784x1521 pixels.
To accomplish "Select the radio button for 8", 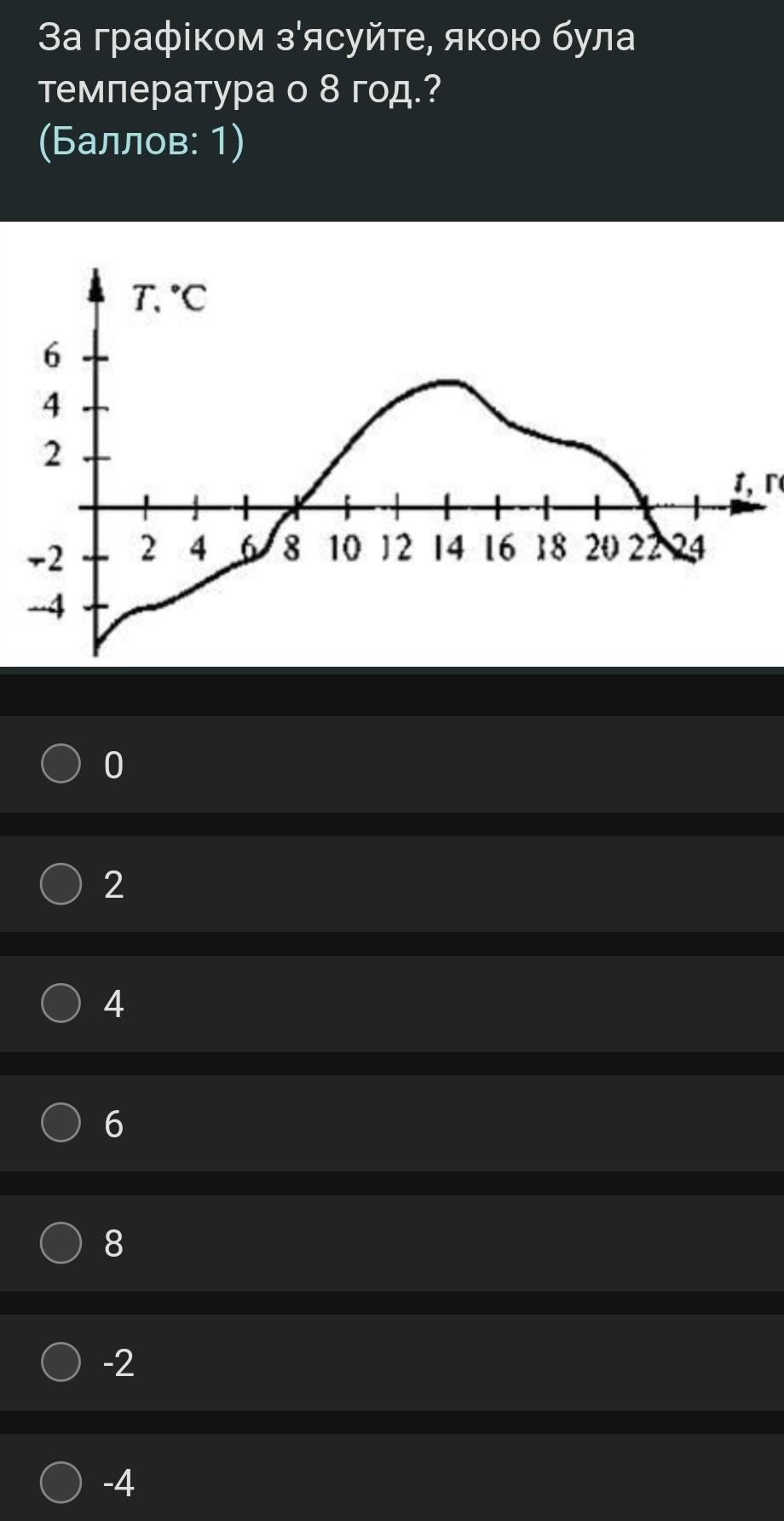I will click(x=61, y=1243).
